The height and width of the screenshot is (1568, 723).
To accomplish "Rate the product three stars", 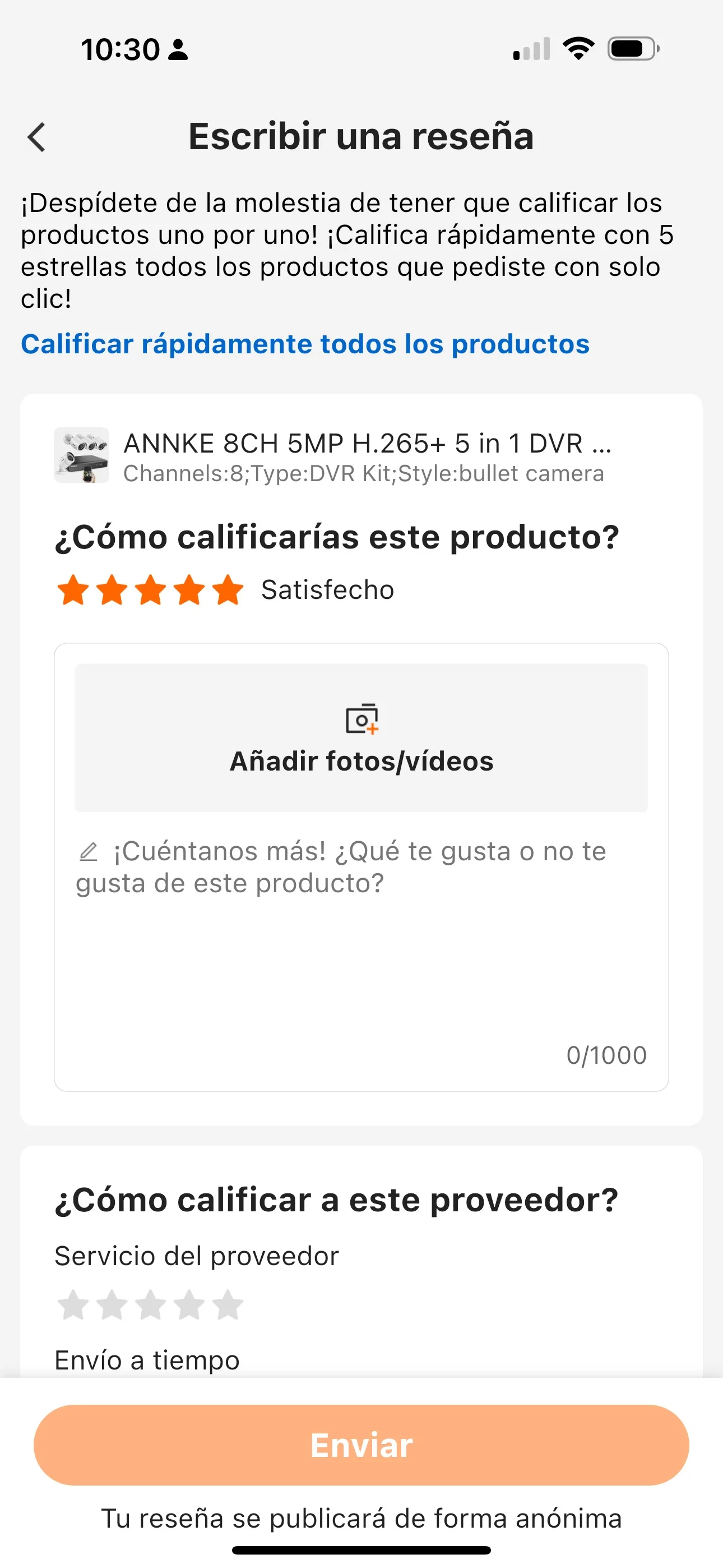I will coord(150,590).
